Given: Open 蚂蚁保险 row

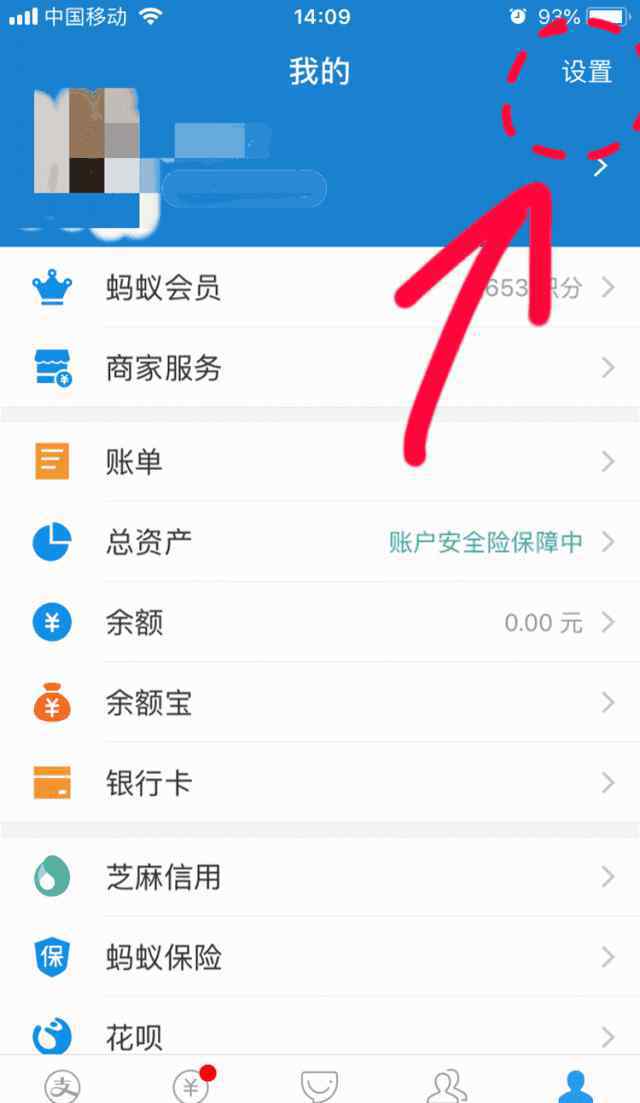Looking at the screenshot, I should tap(320, 957).
